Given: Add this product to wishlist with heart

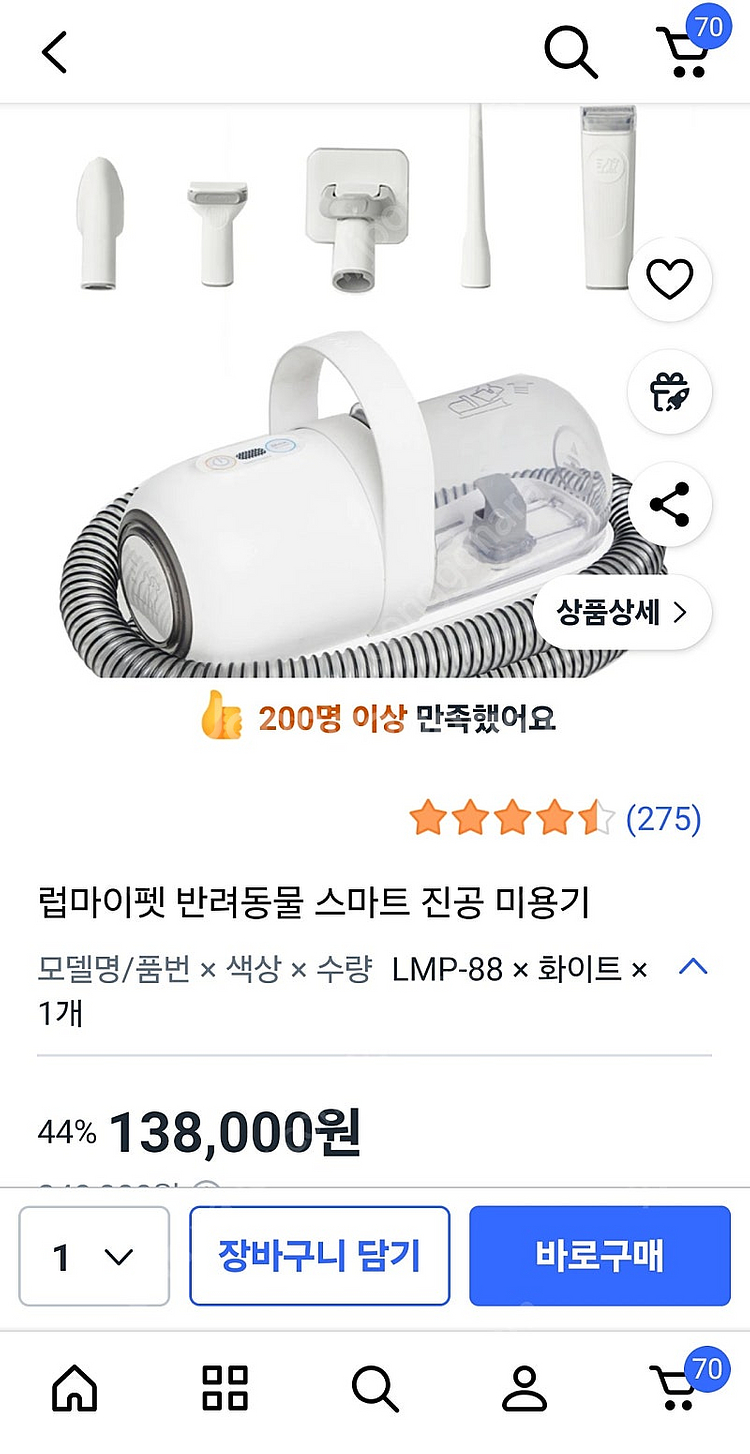Looking at the screenshot, I should 669,280.
